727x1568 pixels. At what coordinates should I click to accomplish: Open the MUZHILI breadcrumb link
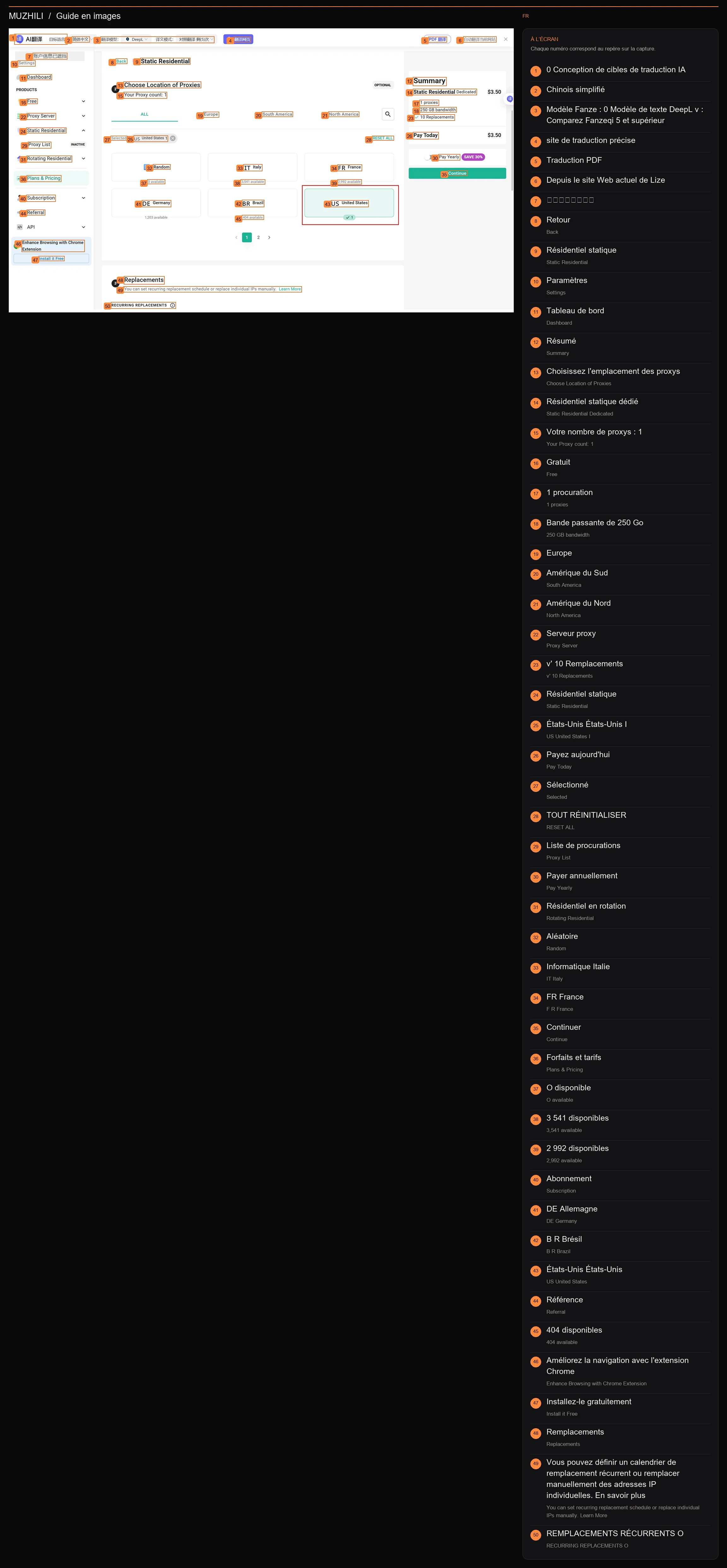[26, 16]
